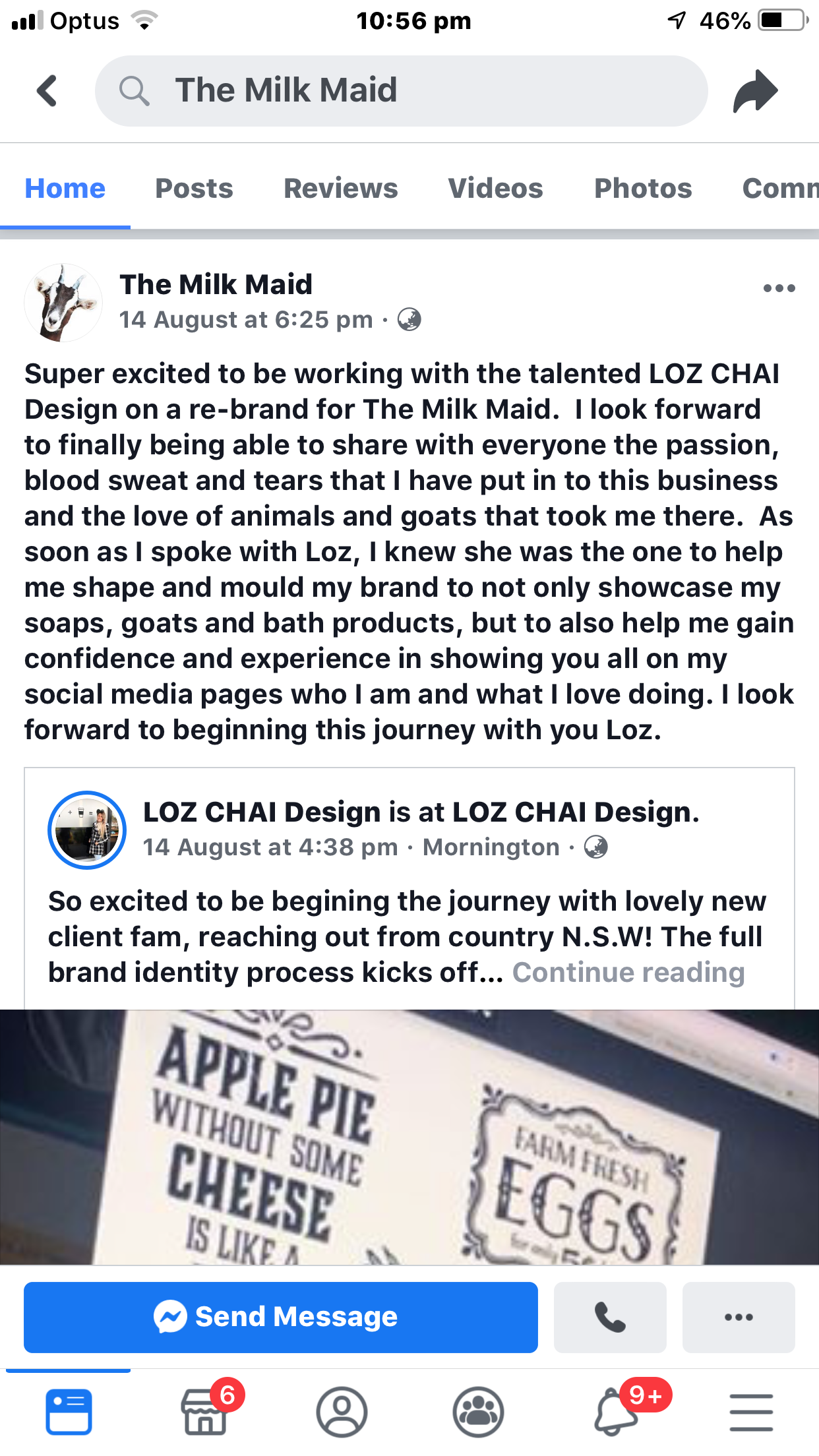Screen dimensions: 819x1456
Task: Tap the search field showing The Milk Maid
Action: tap(402, 91)
